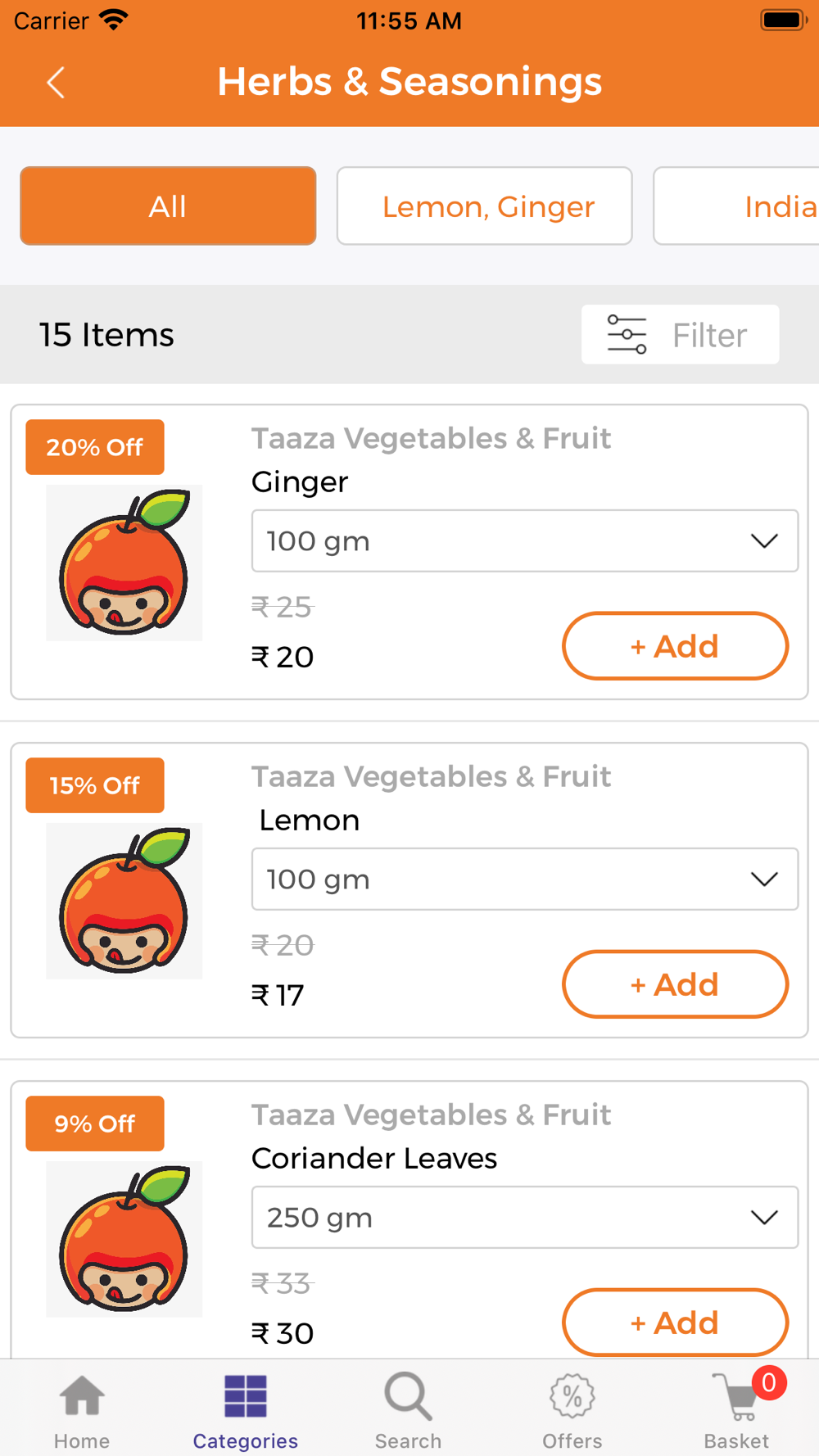Viewport: 819px width, 1456px height.
Task: Select the partially visible India chip
Action: (x=736, y=206)
